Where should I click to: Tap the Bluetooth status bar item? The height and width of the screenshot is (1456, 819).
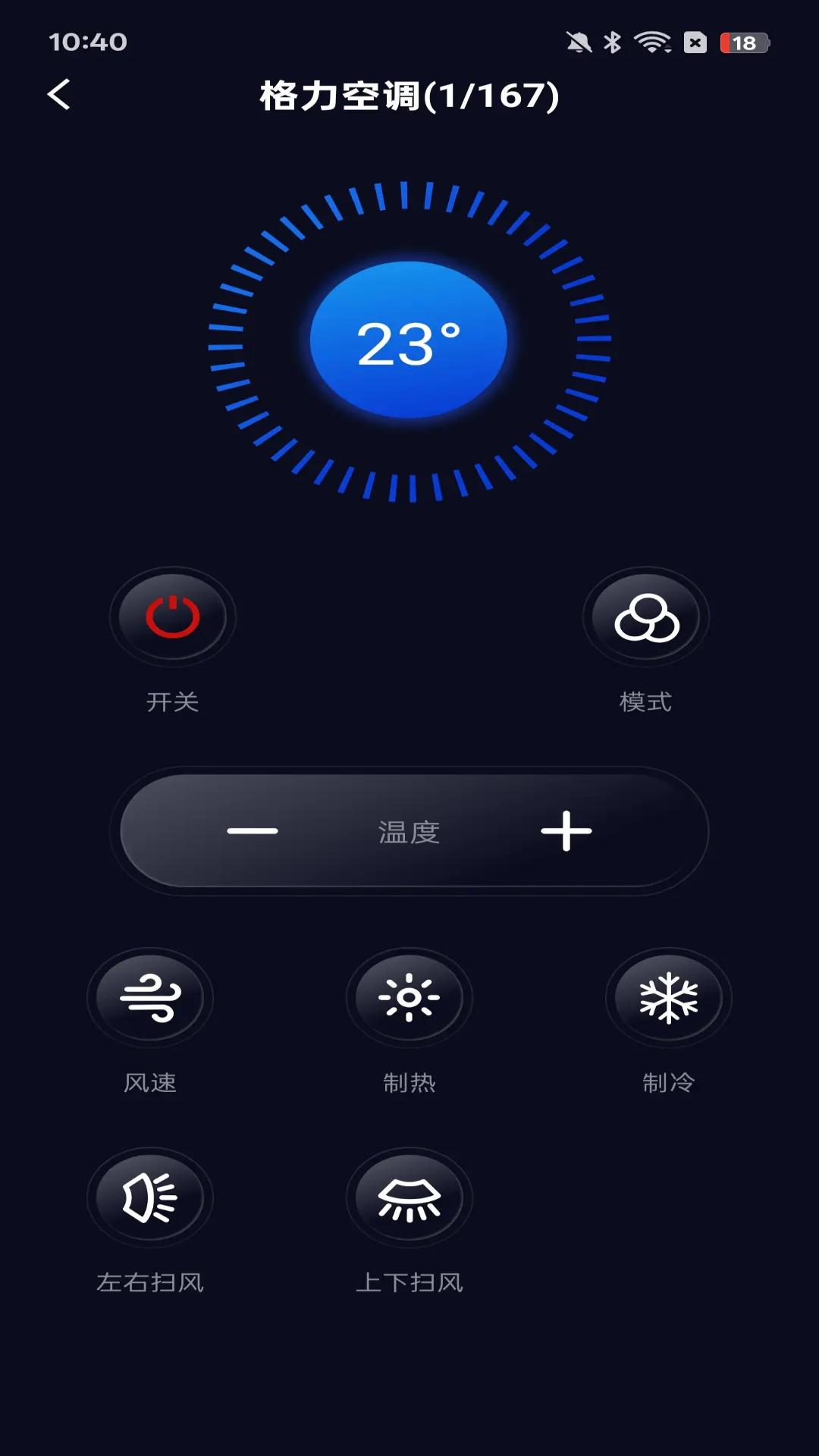coord(613,43)
